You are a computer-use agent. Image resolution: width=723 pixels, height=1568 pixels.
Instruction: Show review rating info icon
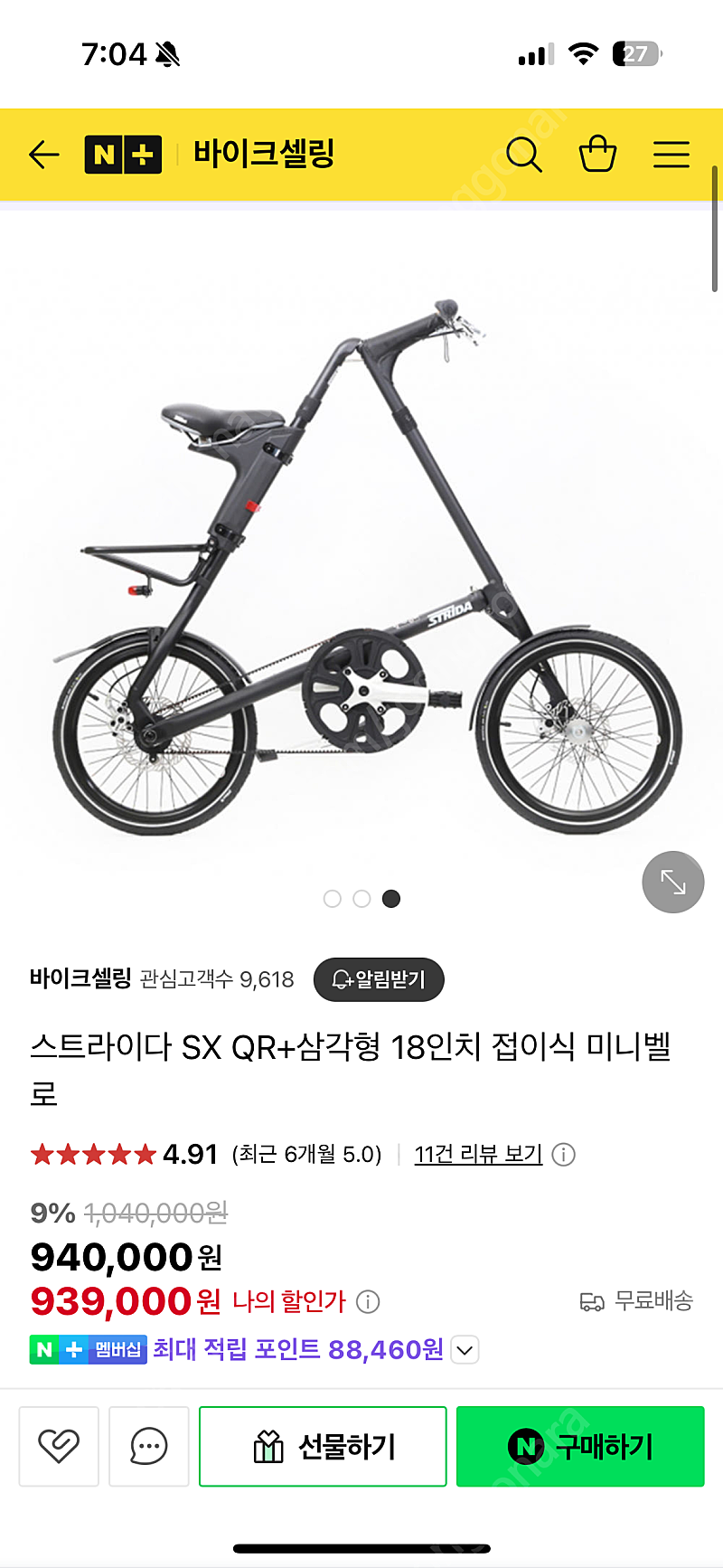[563, 1155]
